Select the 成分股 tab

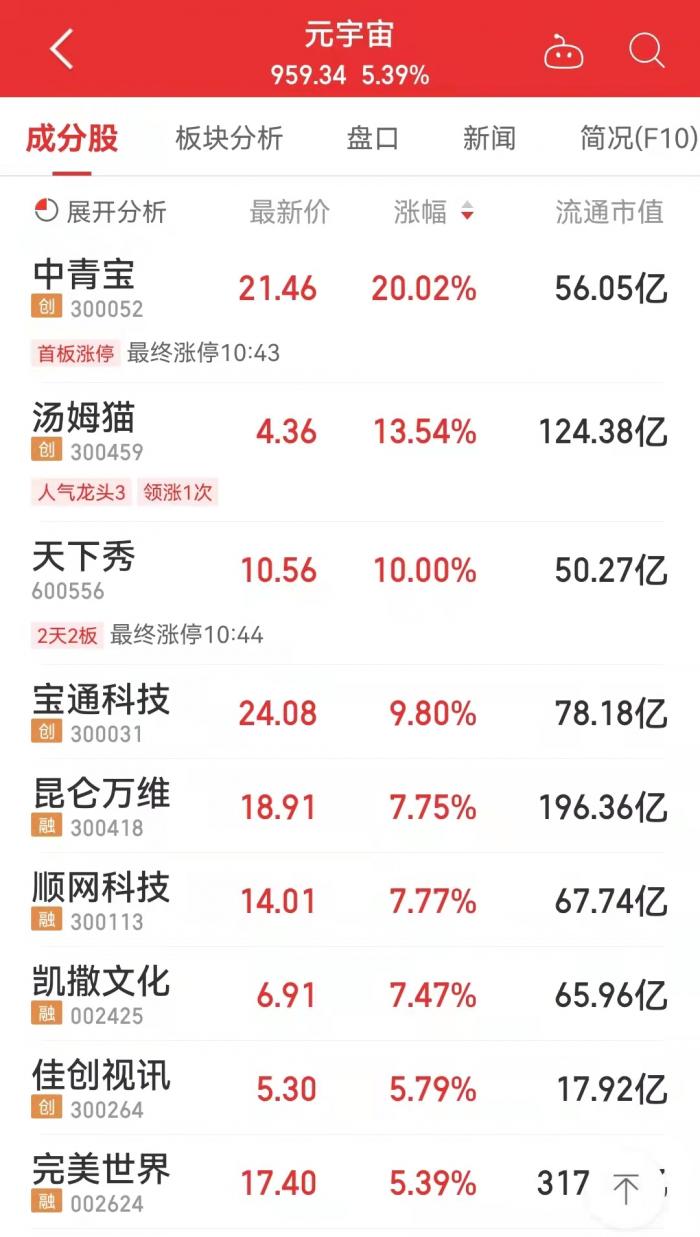(x=72, y=138)
